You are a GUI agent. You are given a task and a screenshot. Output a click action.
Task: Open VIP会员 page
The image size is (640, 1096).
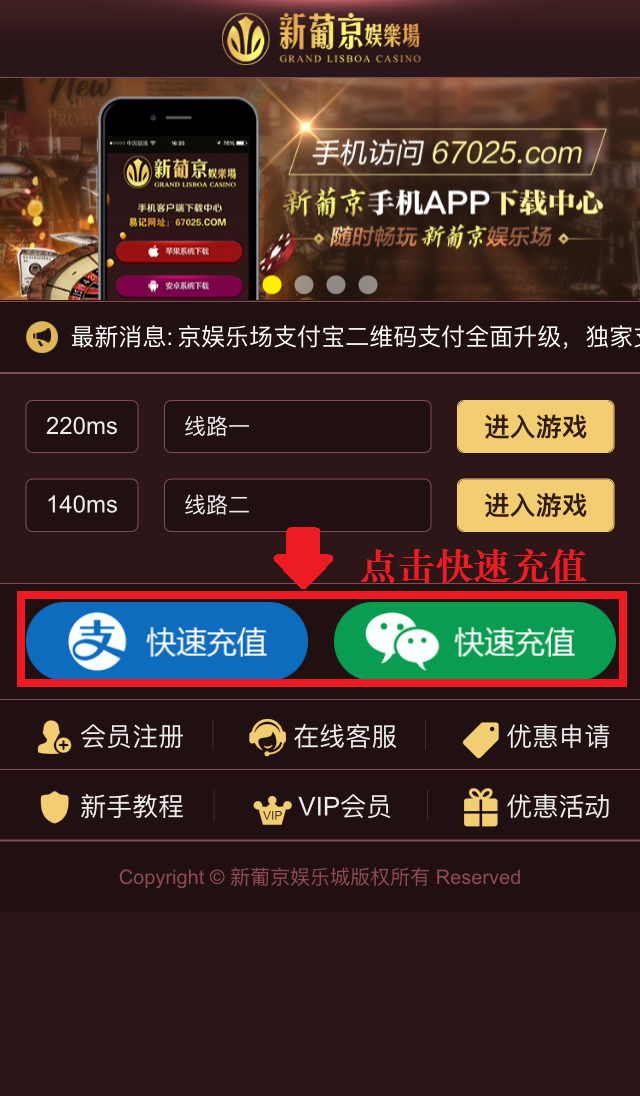click(x=322, y=806)
